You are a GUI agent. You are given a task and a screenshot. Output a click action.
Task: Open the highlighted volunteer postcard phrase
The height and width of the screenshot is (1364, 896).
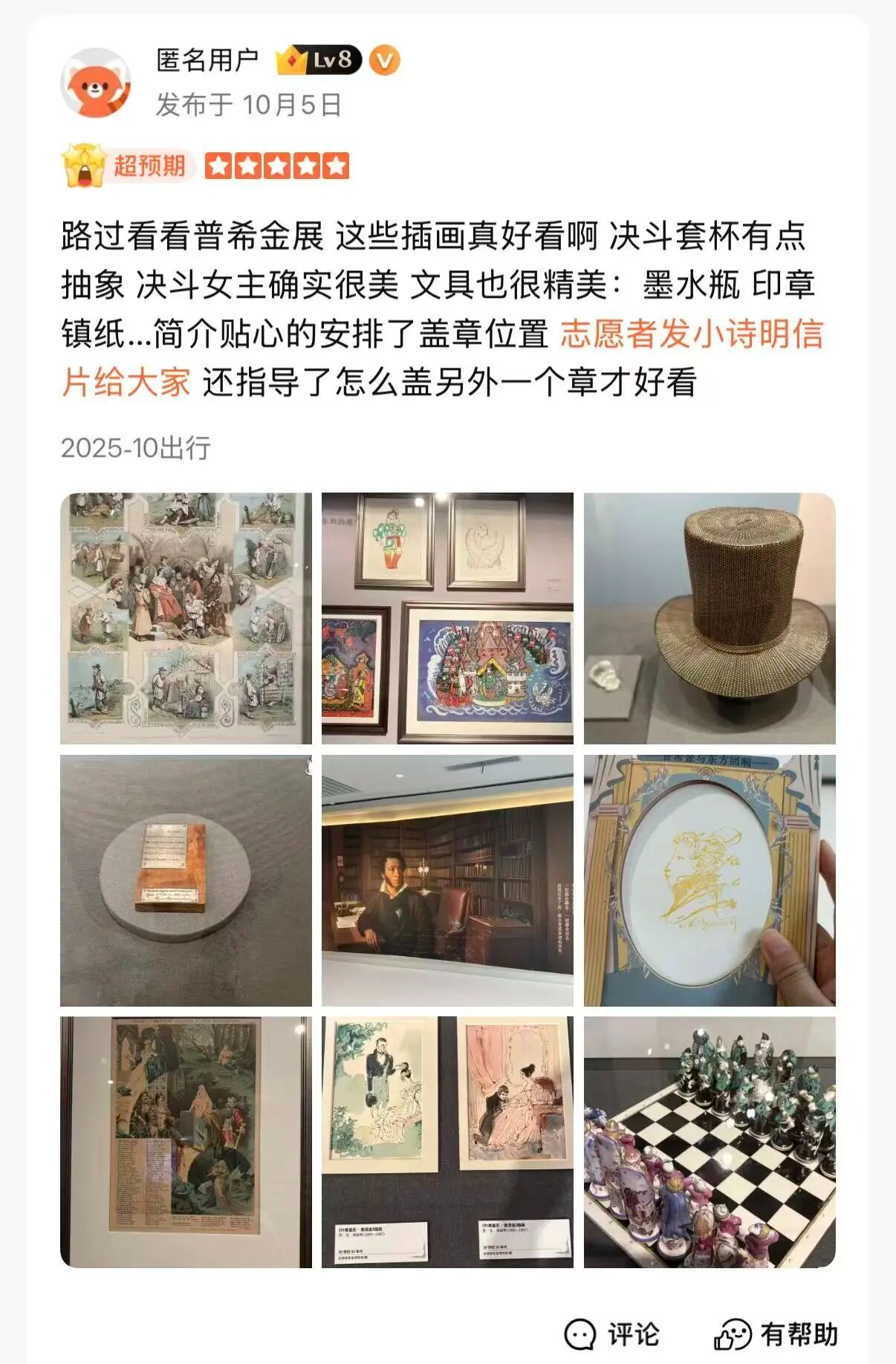tap(691, 334)
